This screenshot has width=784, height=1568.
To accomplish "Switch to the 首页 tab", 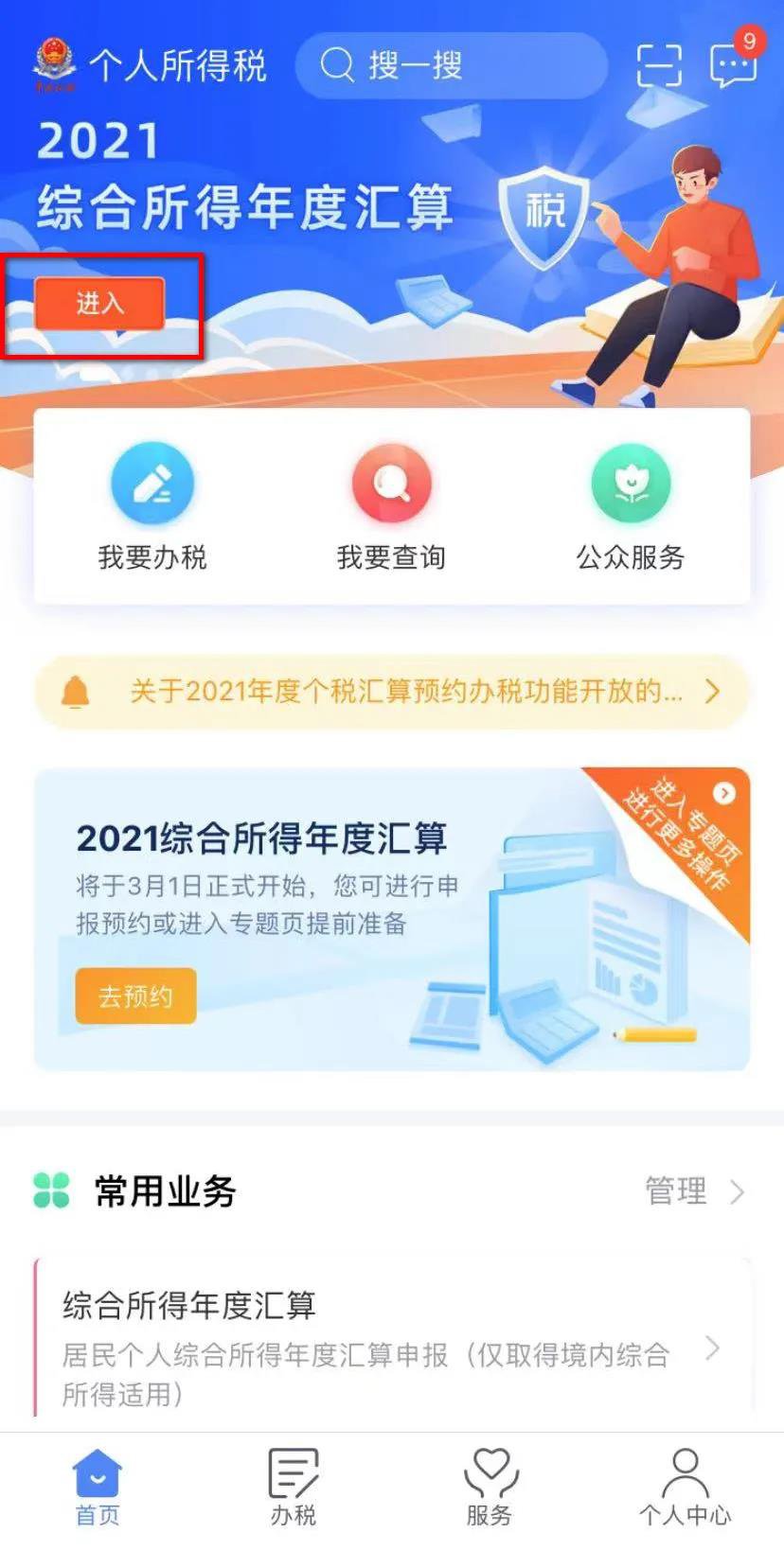I will (x=98, y=1489).
